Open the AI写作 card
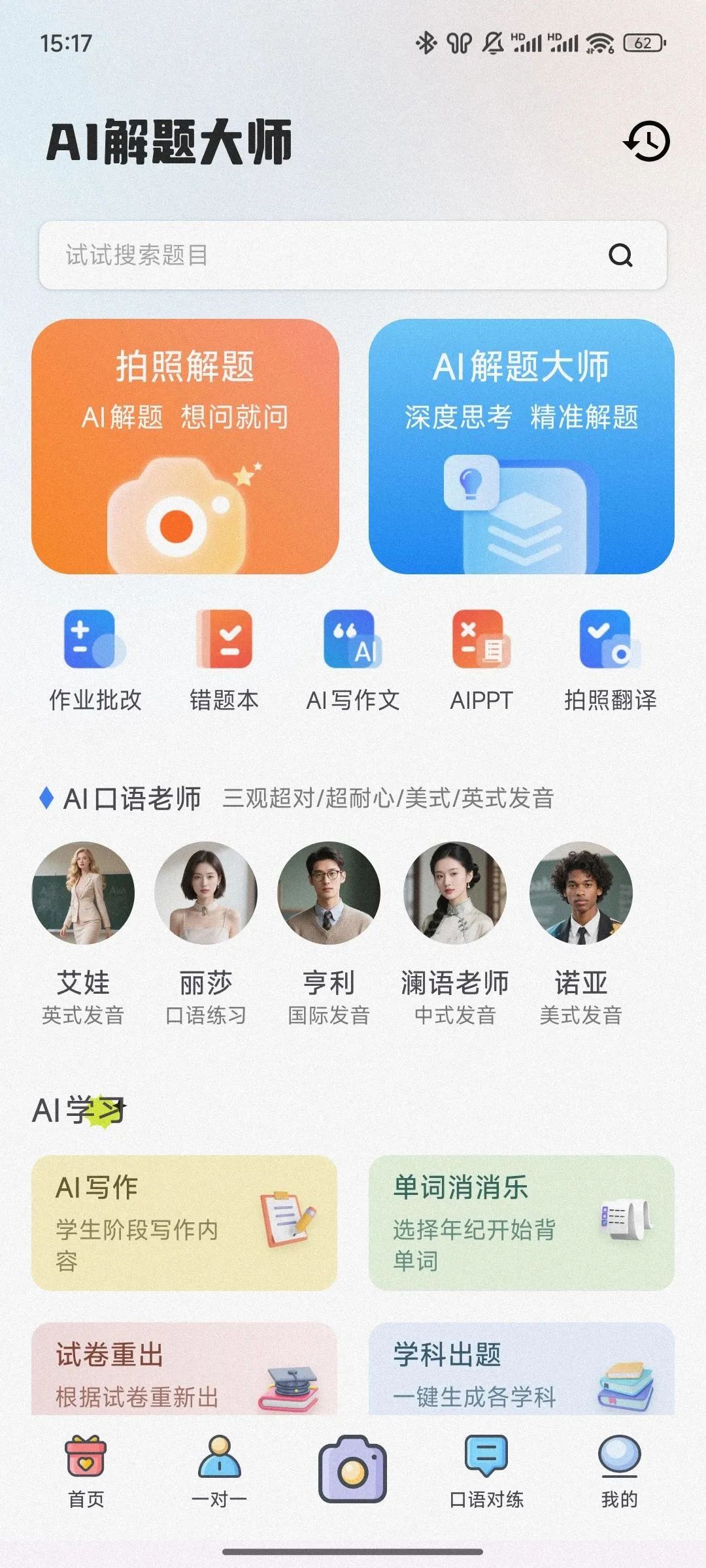The width and height of the screenshot is (706, 1568). click(x=184, y=1222)
